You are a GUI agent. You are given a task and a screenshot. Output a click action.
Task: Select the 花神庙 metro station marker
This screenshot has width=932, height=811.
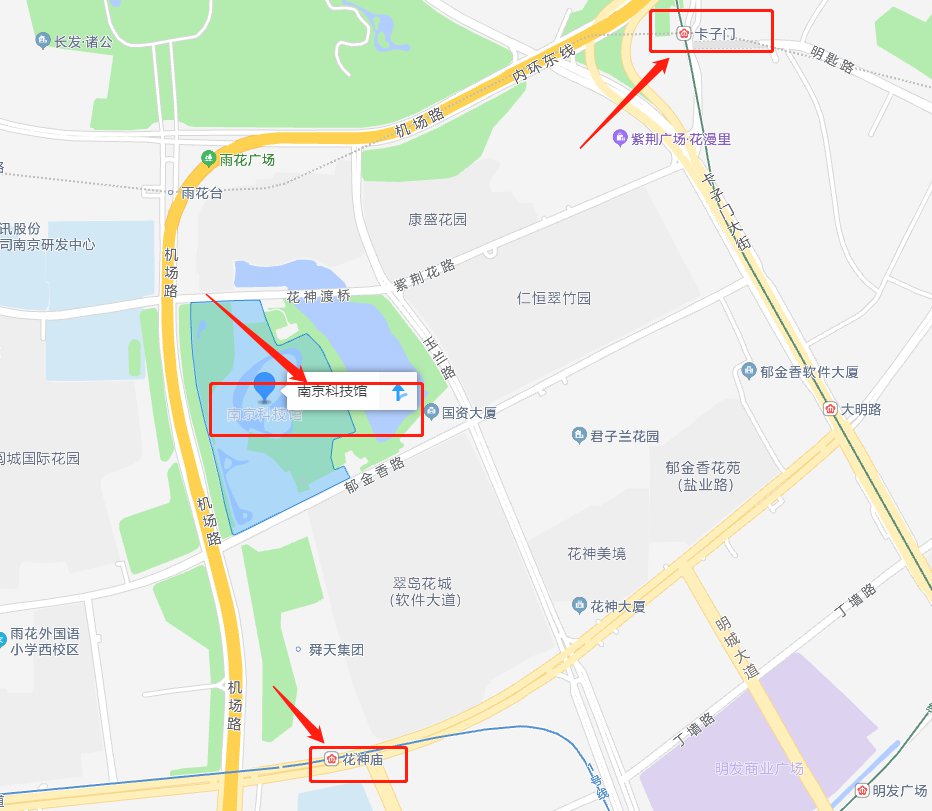pyautogui.click(x=331, y=760)
